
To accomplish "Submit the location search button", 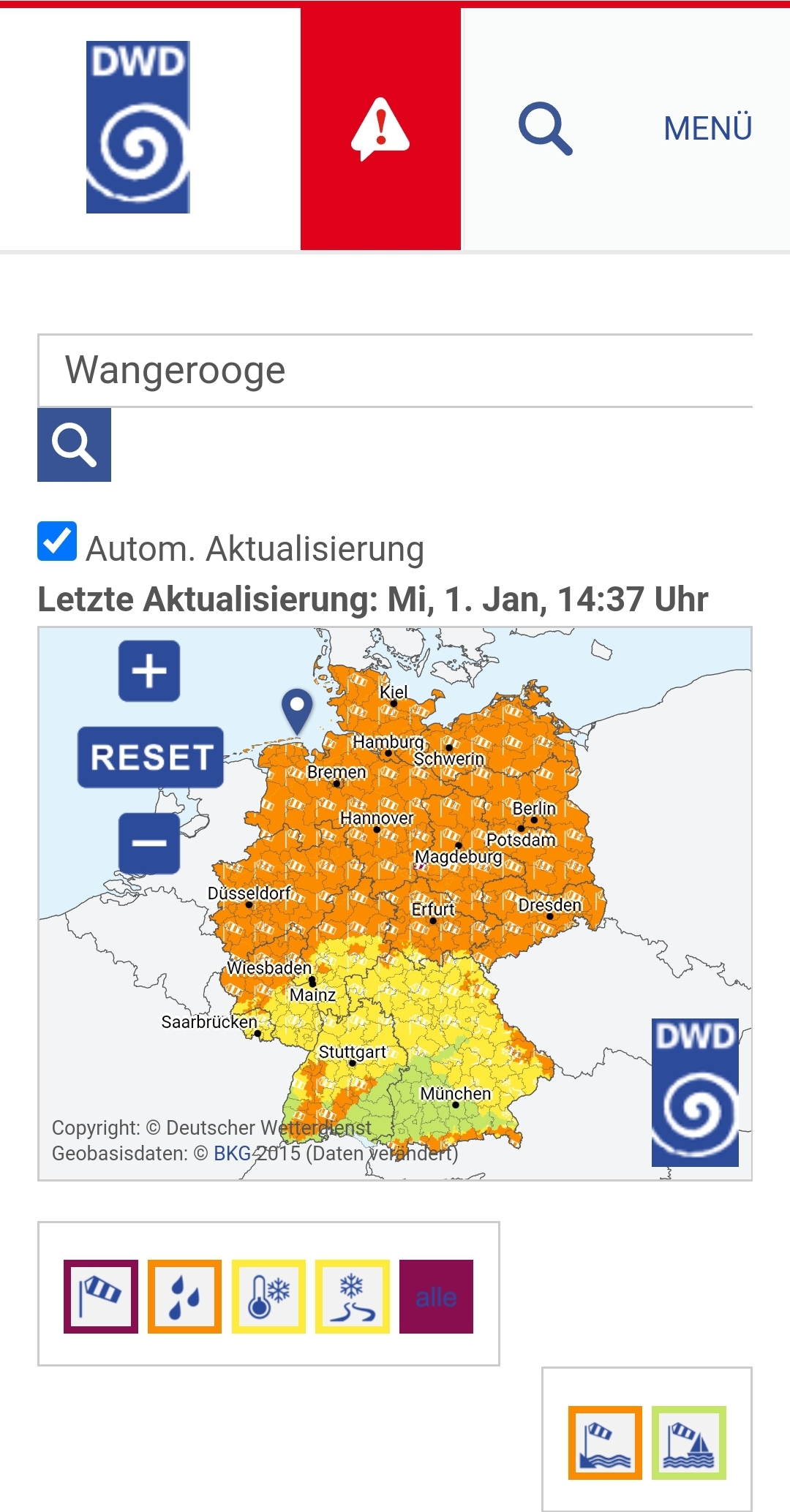I will (74, 445).
